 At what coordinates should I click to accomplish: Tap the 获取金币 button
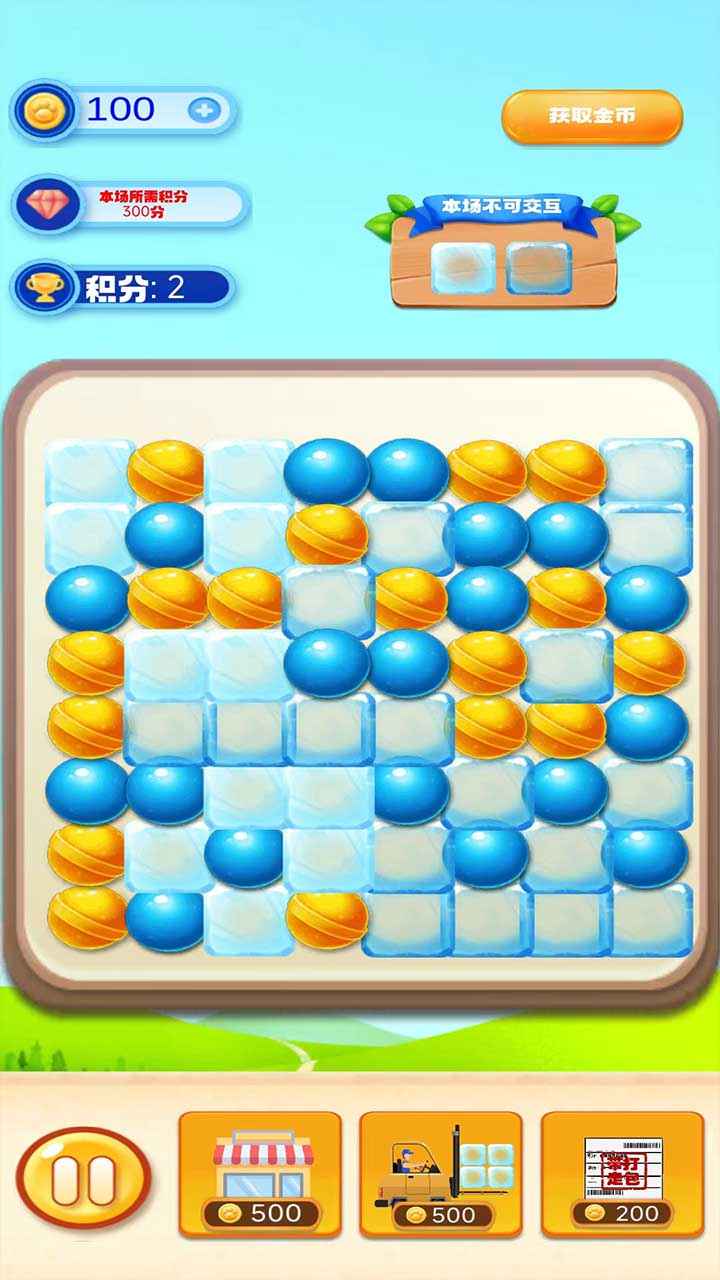click(x=592, y=116)
